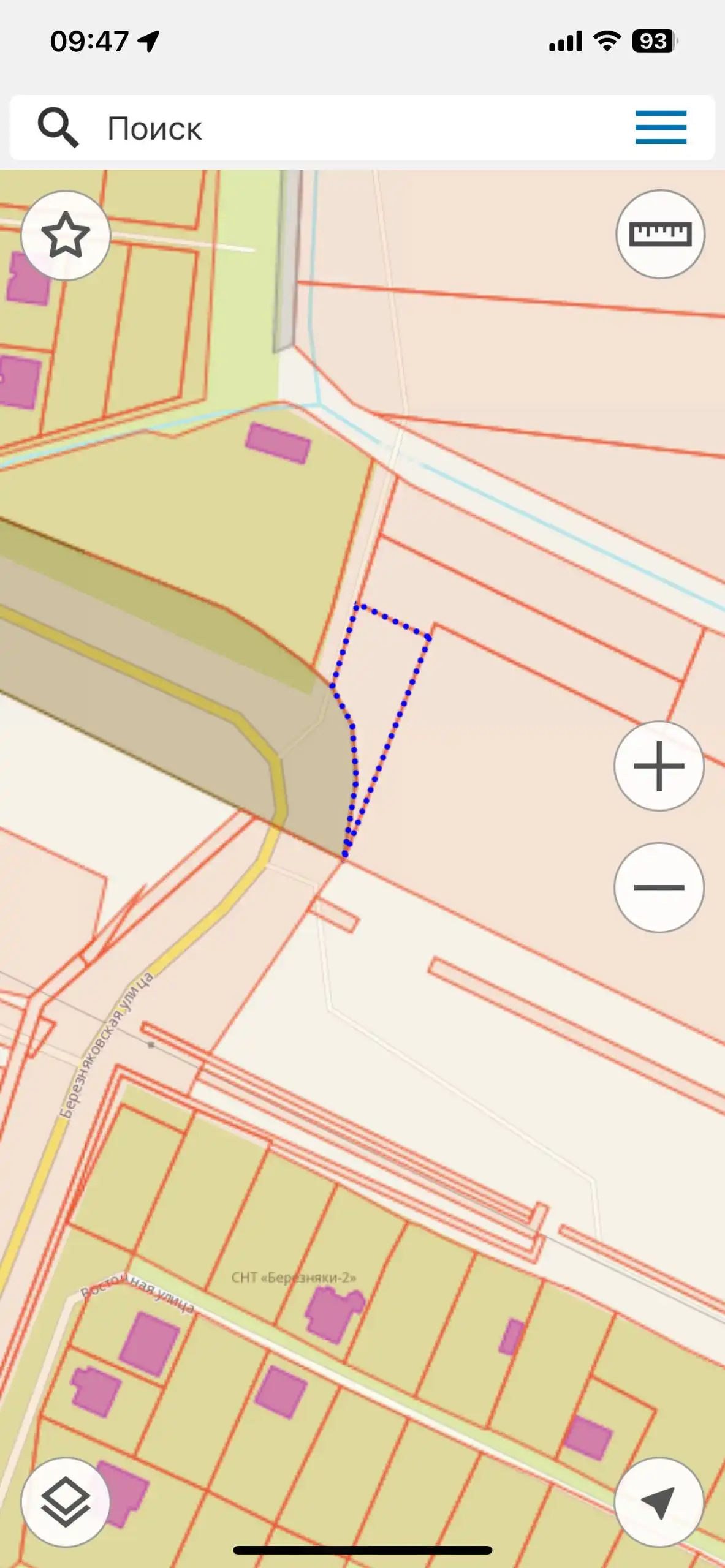Screen dimensions: 725x1568
Task: Zoom in on the map
Action: pos(659,766)
